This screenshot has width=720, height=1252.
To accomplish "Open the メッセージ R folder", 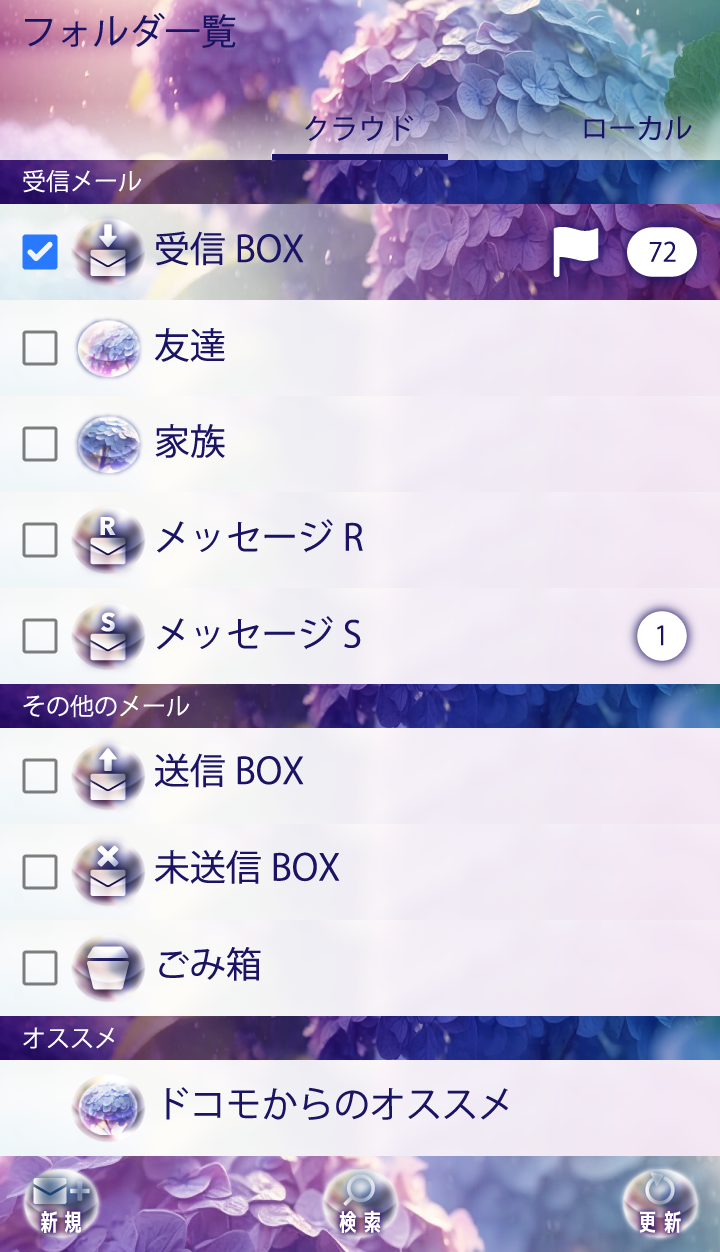I will tap(258, 539).
